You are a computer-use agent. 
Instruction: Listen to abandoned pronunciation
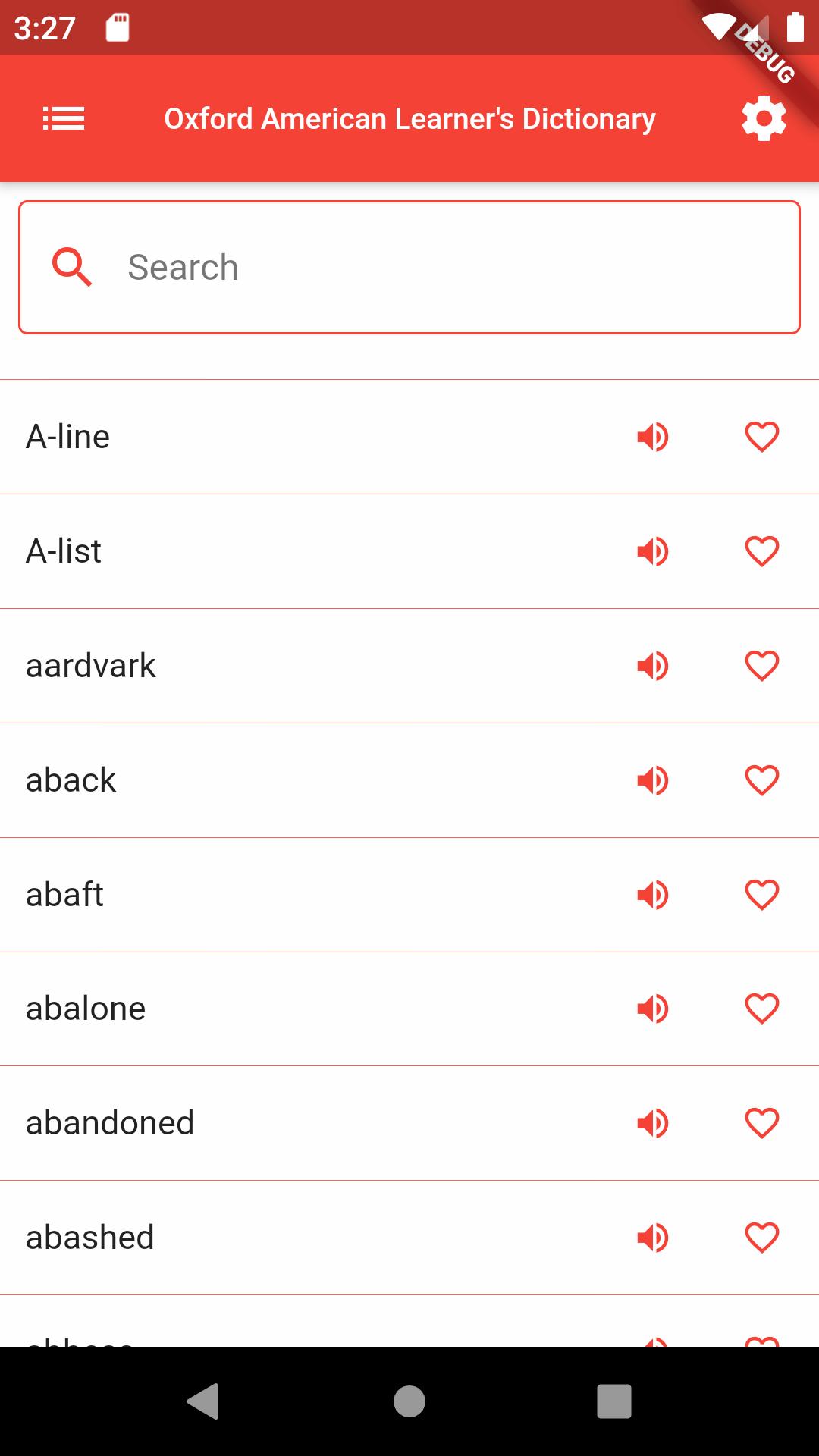[x=652, y=1123]
